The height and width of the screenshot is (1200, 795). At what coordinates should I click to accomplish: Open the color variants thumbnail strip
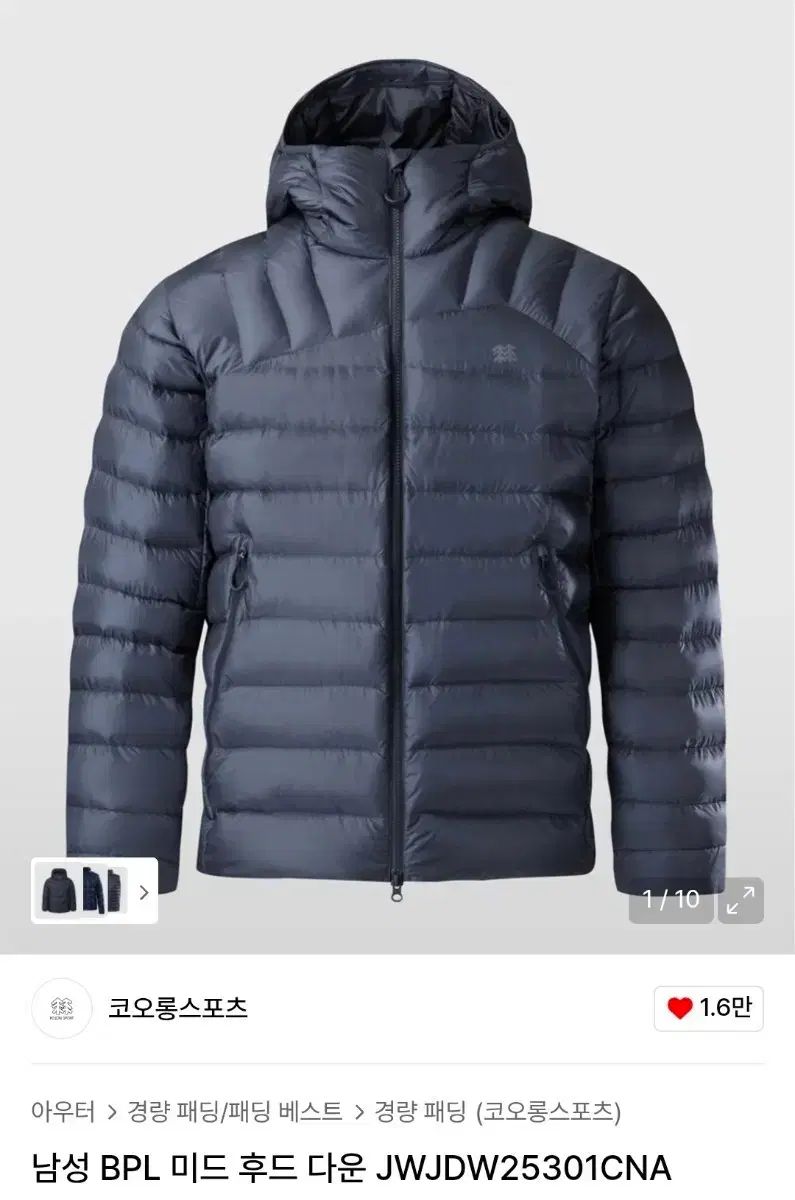pos(94,891)
